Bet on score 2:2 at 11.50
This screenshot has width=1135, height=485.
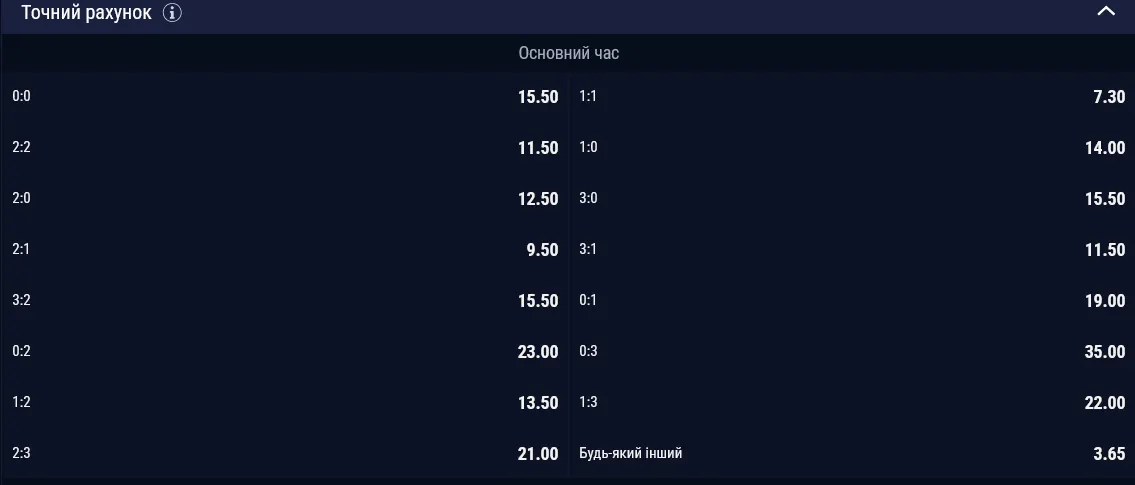click(285, 148)
